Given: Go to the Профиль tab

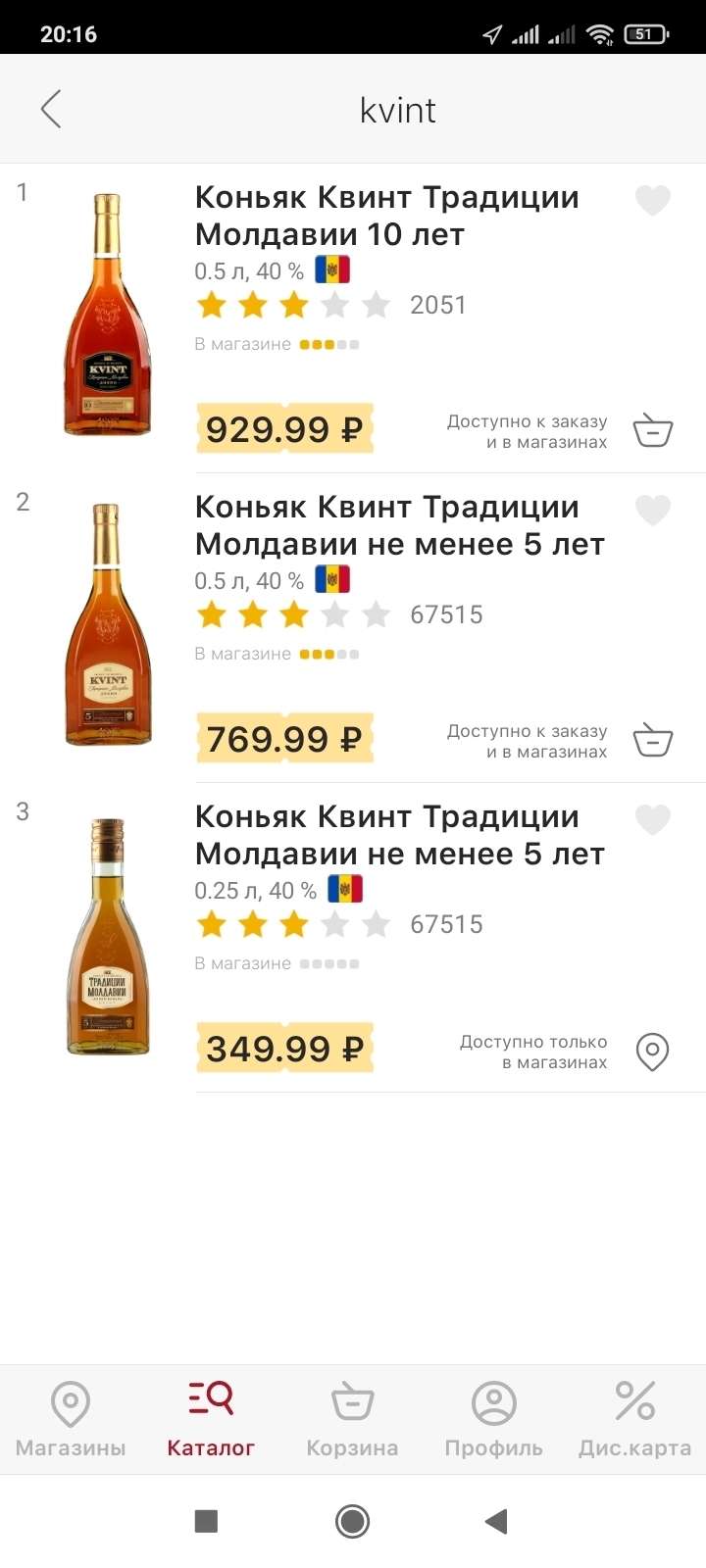Looking at the screenshot, I should click(x=493, y=1419).
